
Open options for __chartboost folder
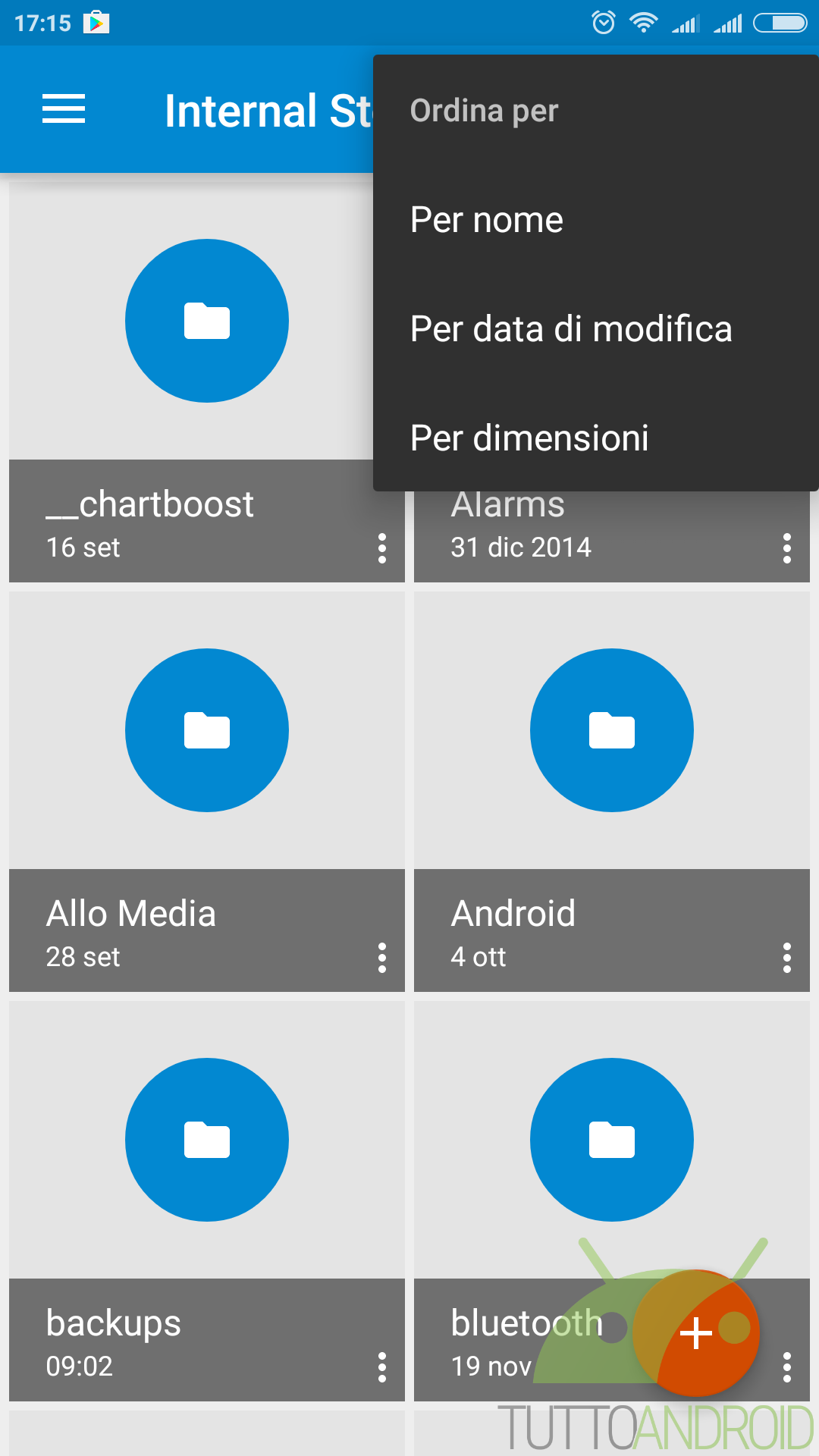point(382,548)
